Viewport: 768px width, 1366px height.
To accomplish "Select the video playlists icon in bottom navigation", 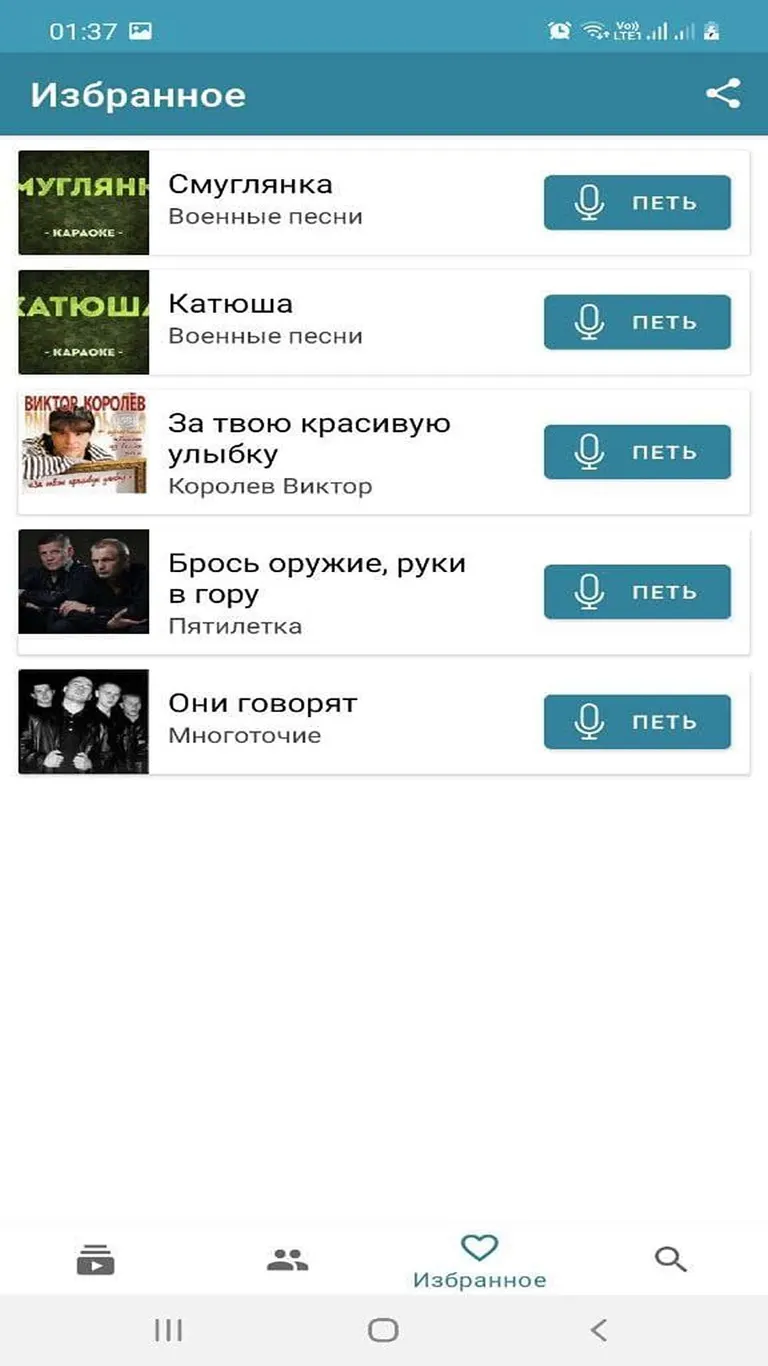I will pos(96,1259).
